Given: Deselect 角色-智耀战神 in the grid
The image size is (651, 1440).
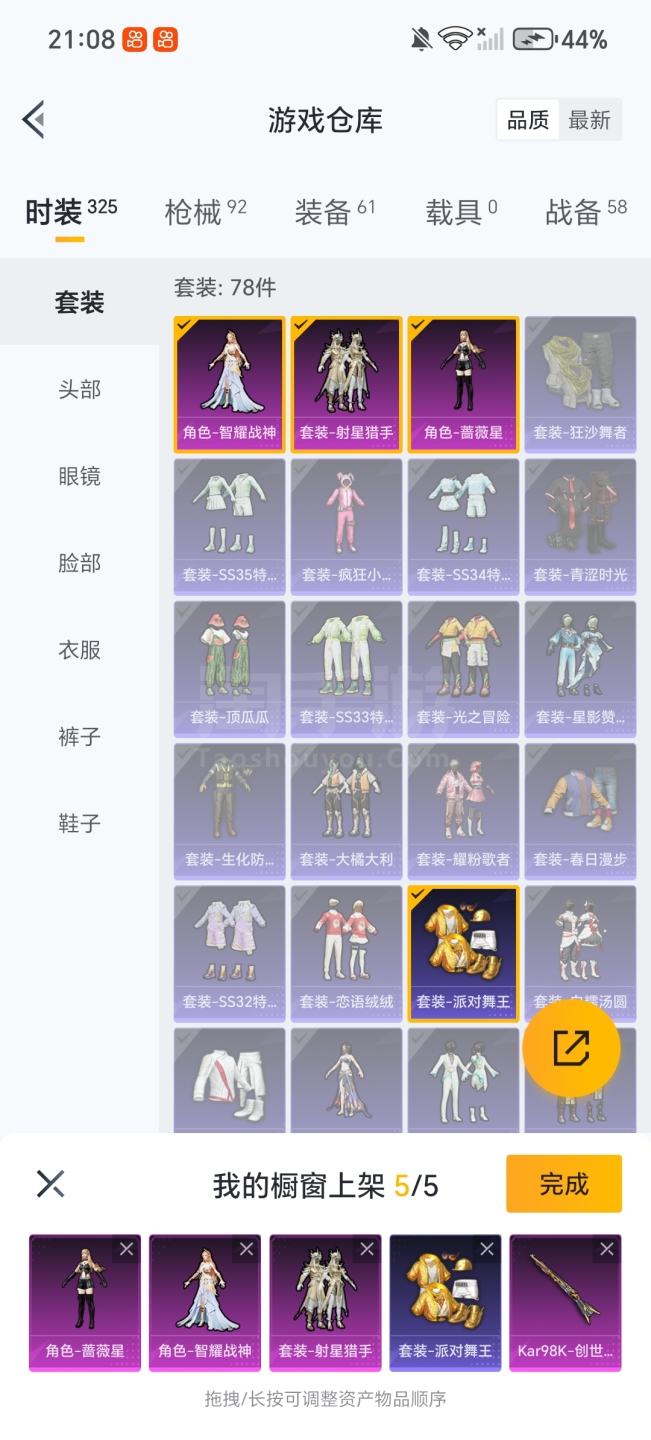Looking at the screenshot, I should (230, 384).
